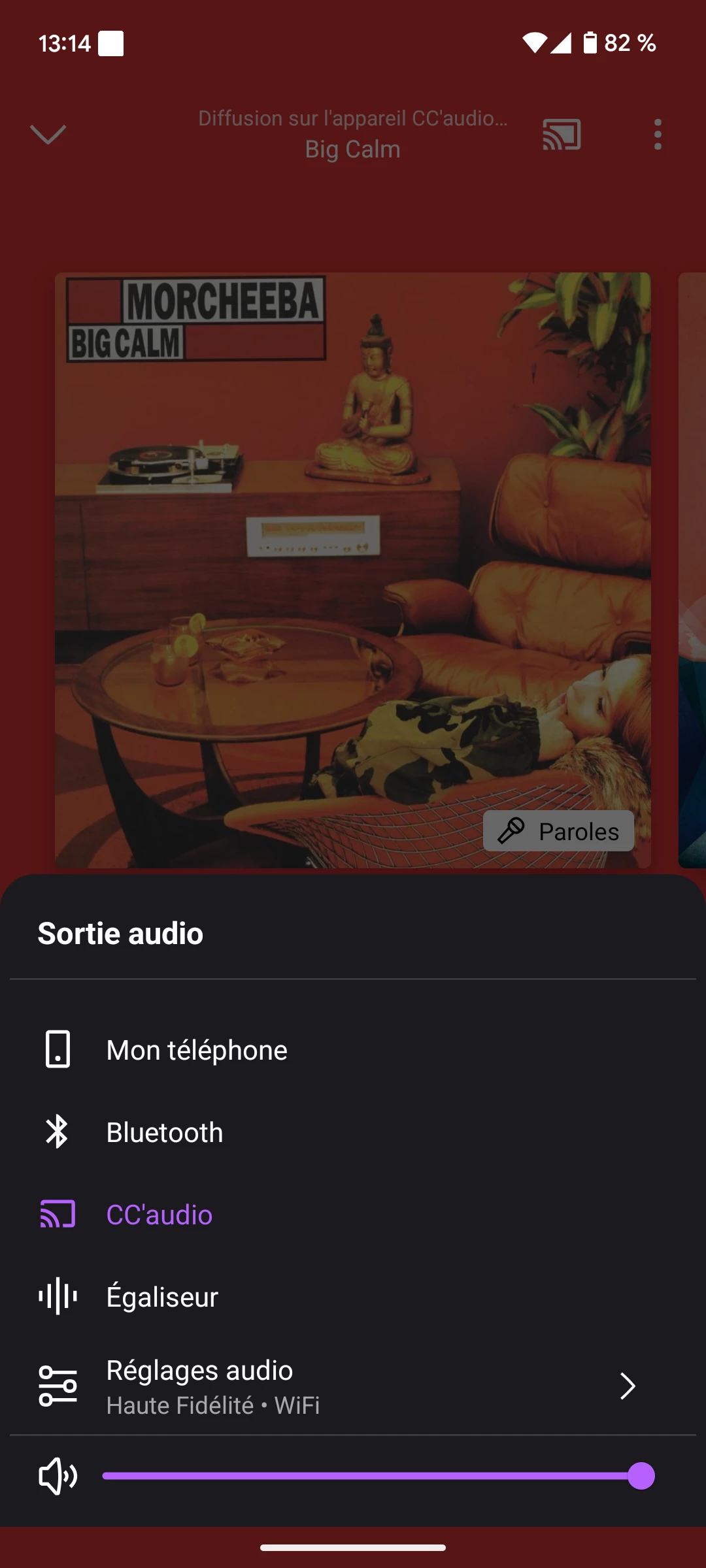Select Mon téléphone as audio output

[x=196, y=1050]
